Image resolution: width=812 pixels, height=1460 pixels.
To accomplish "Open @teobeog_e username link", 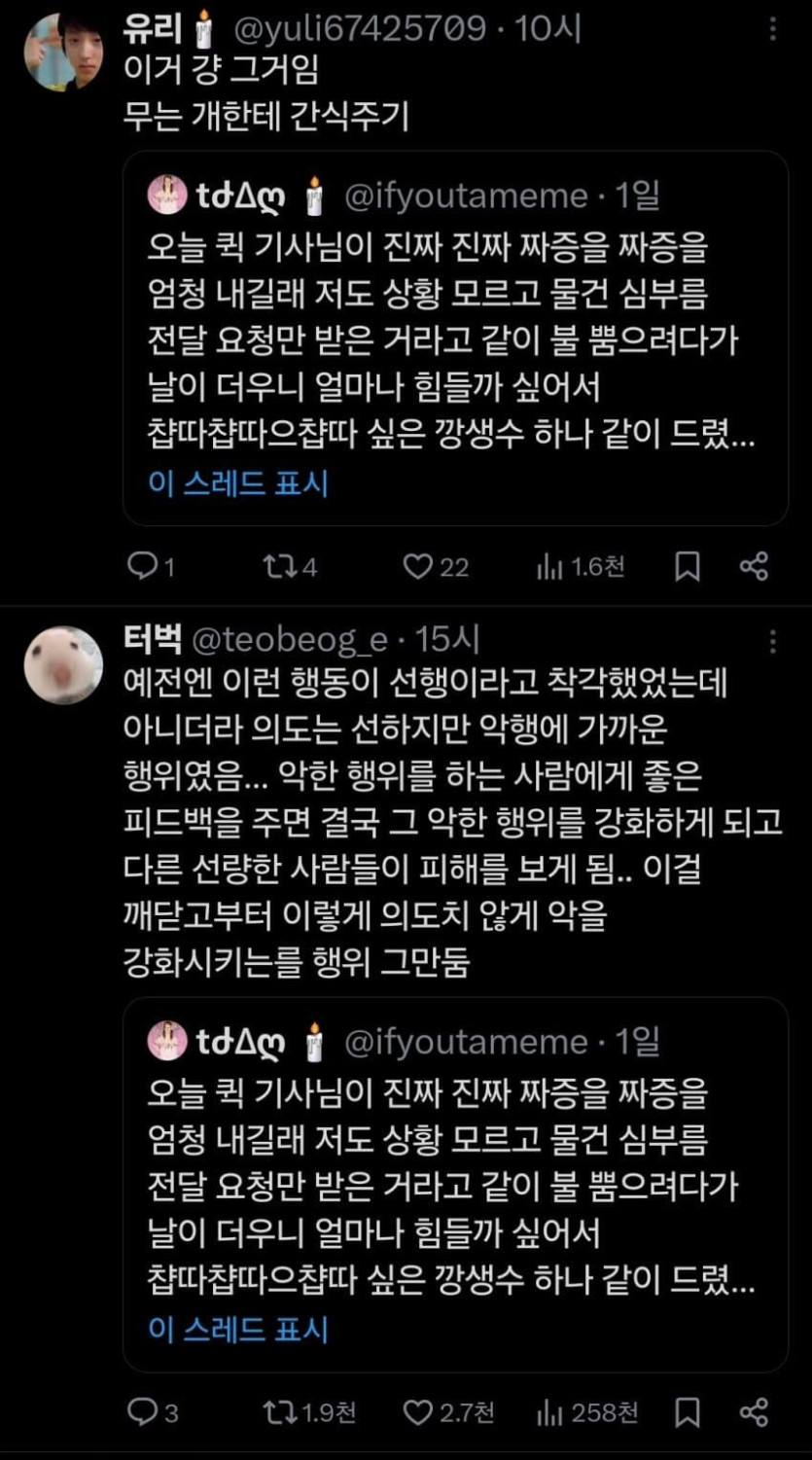I will click(x=290, y=640).
